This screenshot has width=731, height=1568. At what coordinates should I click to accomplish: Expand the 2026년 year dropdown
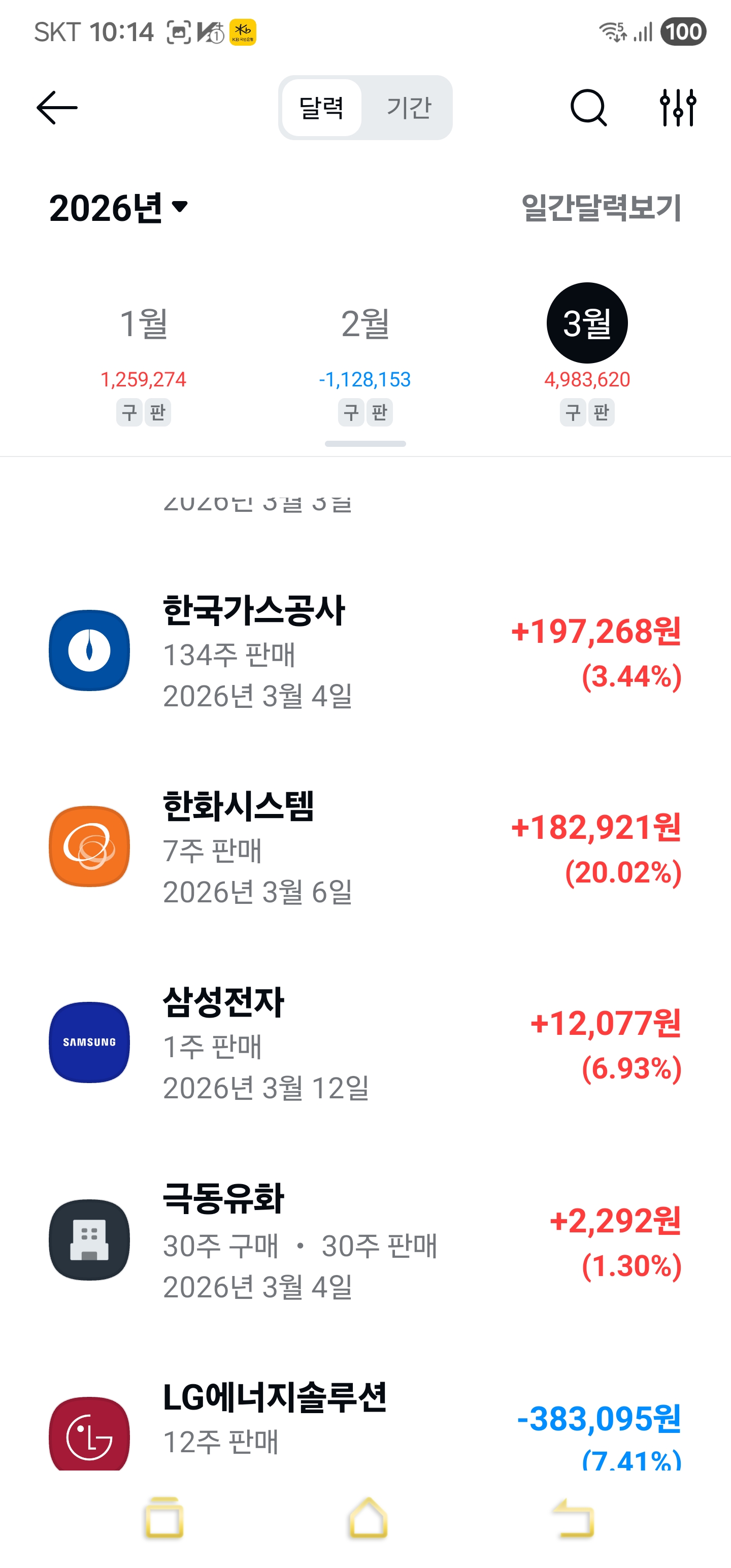click(x=119, y=208)
